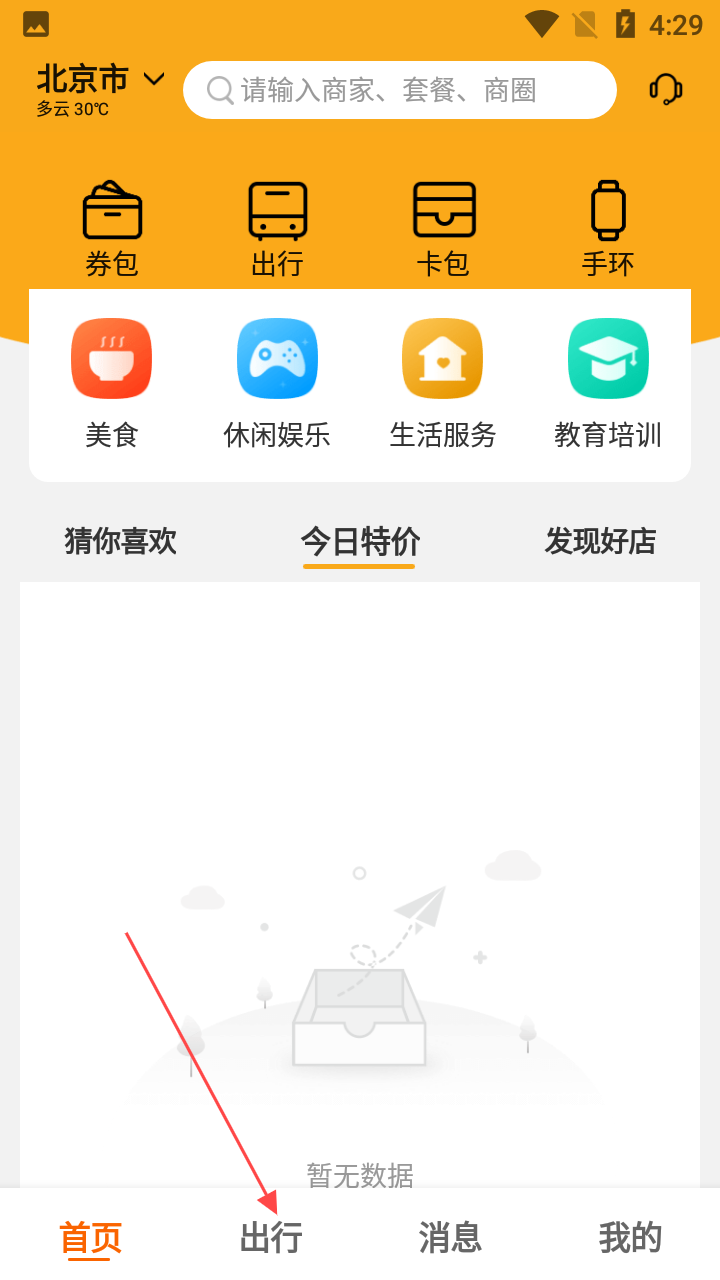Switch to 出行 in bottom navigation
This screenshot has height=1280, width=720.
tap(271, 1238)
